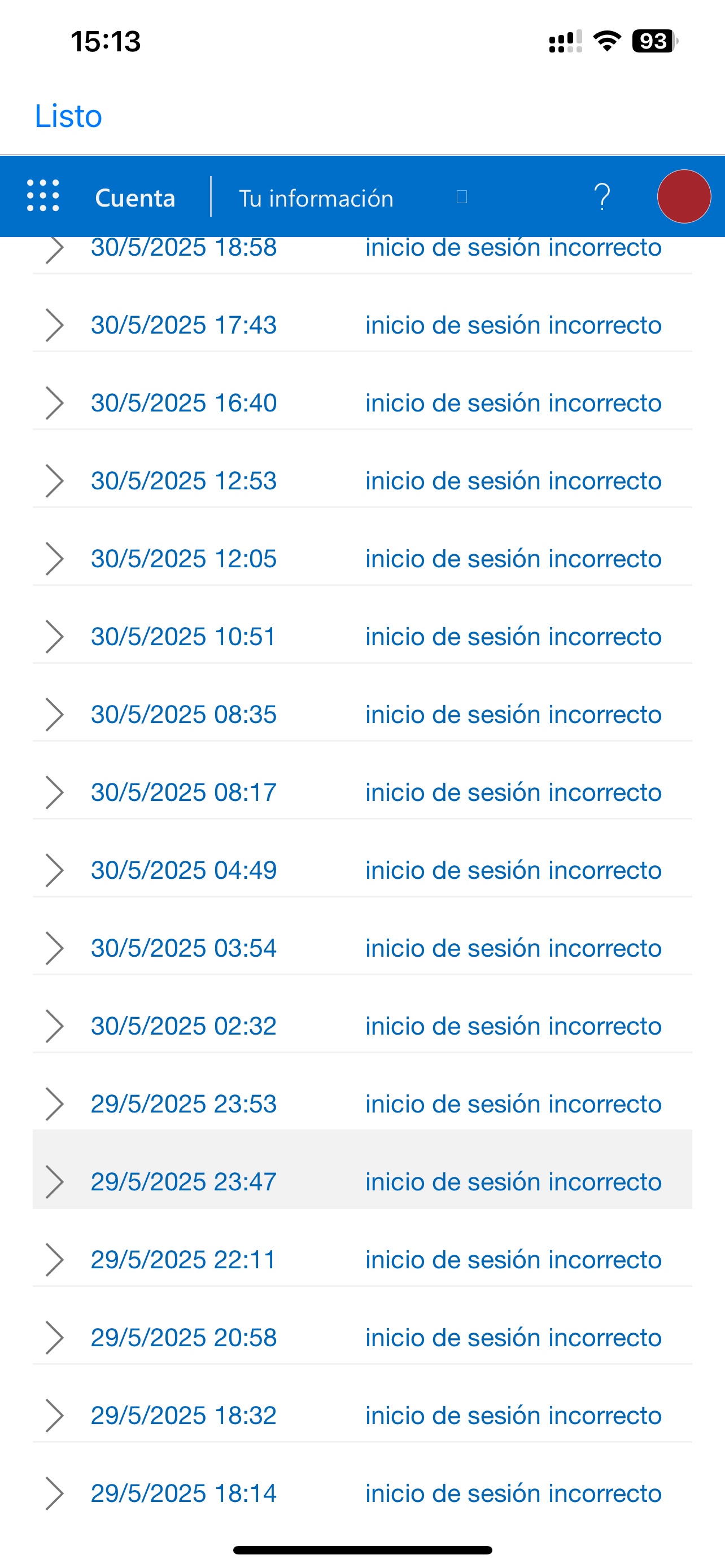View details of 30/5/2025 10:51 attempt

click(55, 637)
